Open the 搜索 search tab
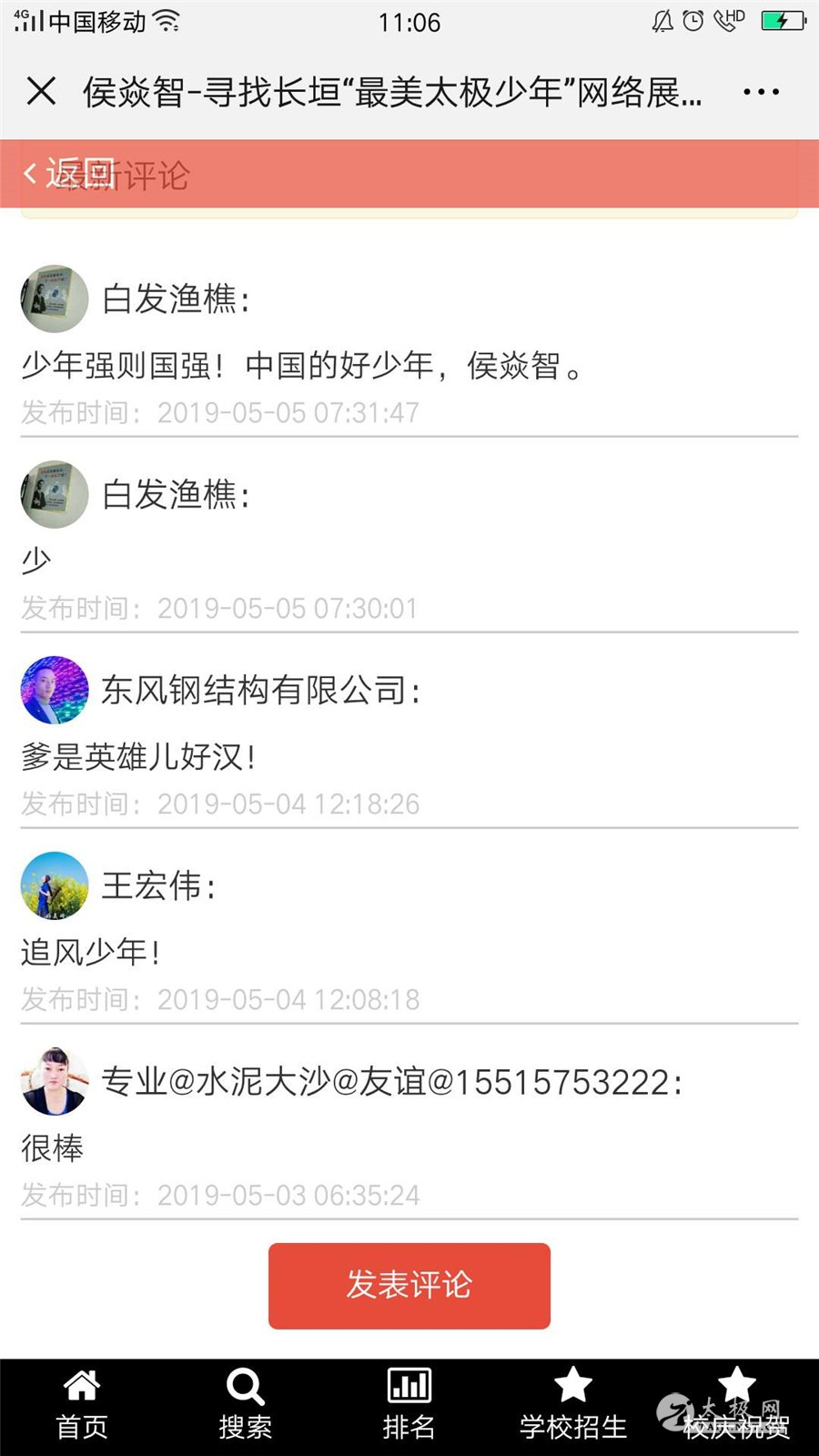The image size is (819, 1456). [x=245, y=1405]
